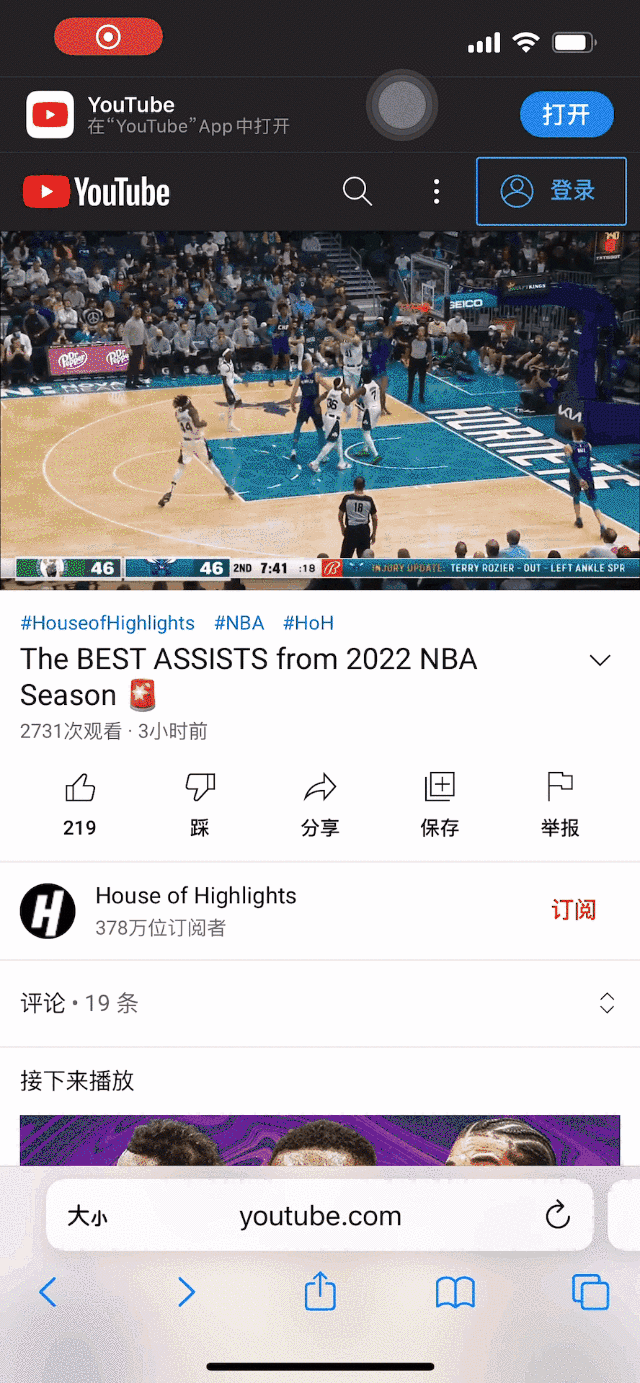Image resolution: width=640 pixels, height=1383 pixels.
Task: Open the three-dot overflow menu
Action: (x=436, y=191)
